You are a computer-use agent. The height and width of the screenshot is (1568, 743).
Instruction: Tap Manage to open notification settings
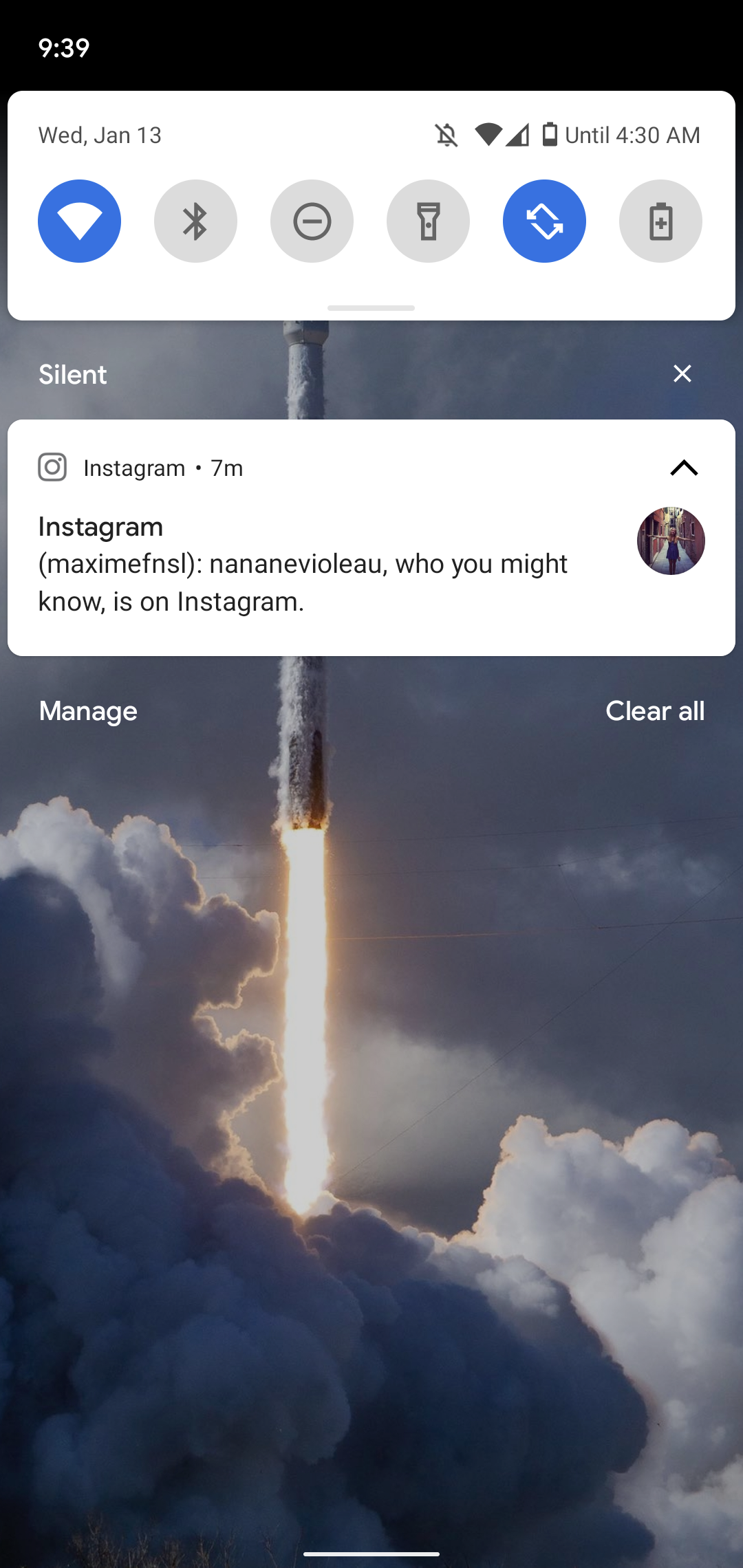coord(87,711)
